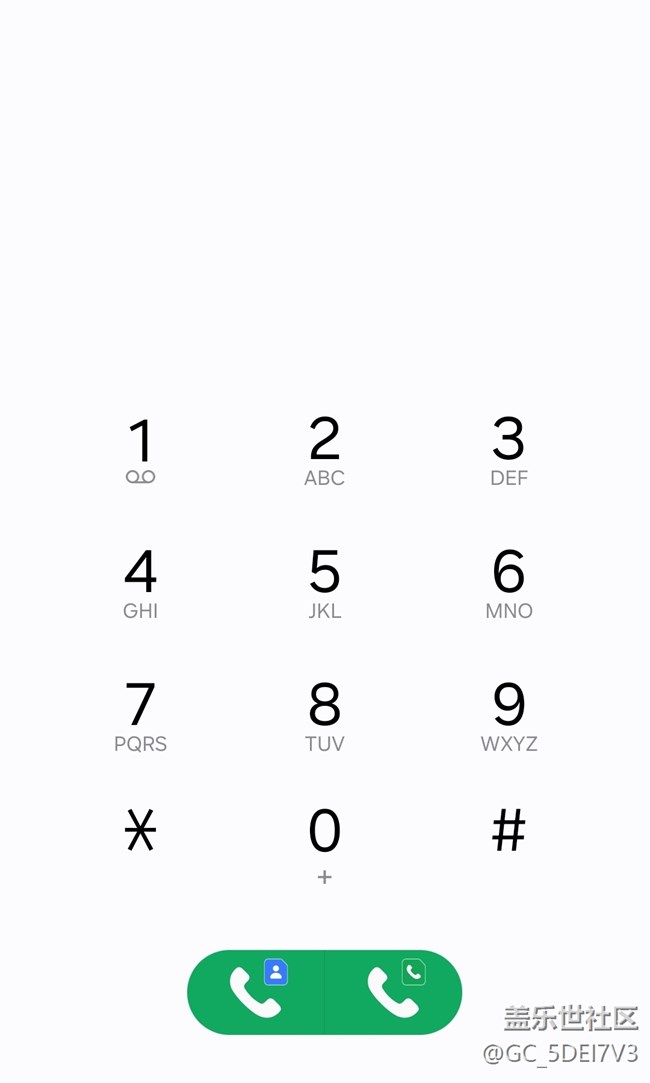Image resolution: width=650 pixels, height=1083 pixels.
Task: Tap the 6 MNO key
Action: click(x=508, y=584)
